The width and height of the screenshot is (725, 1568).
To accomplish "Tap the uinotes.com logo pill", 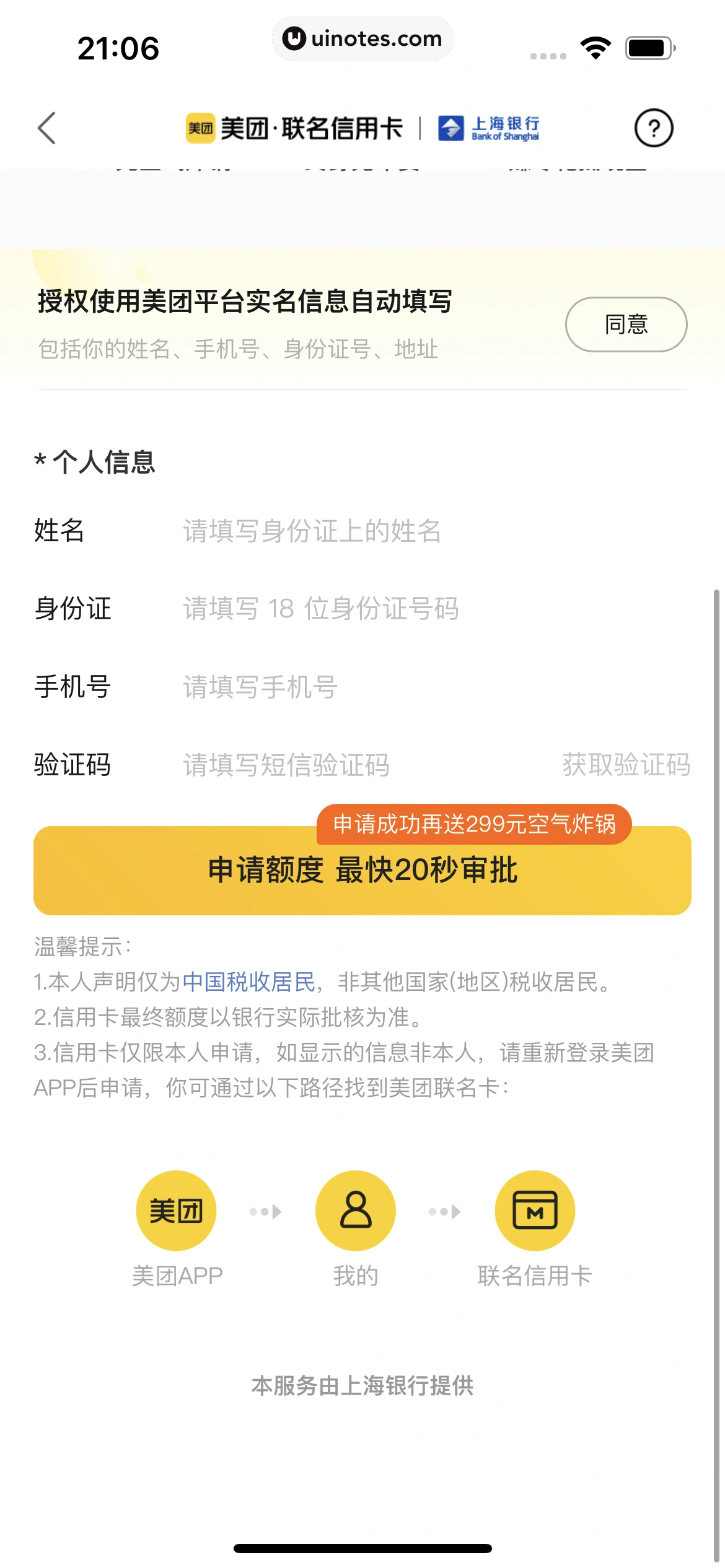I will click(x=362, y=38).
